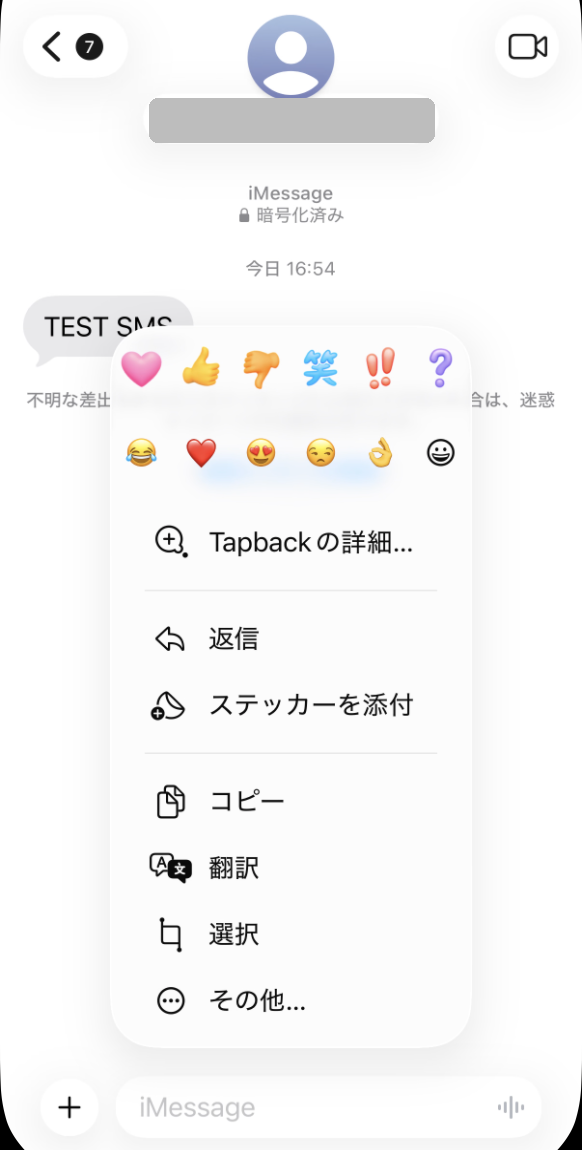Open Tapbackの詳細
Image resolution: width=582 pixels, height=1150 pixels.
coord(291,543)
